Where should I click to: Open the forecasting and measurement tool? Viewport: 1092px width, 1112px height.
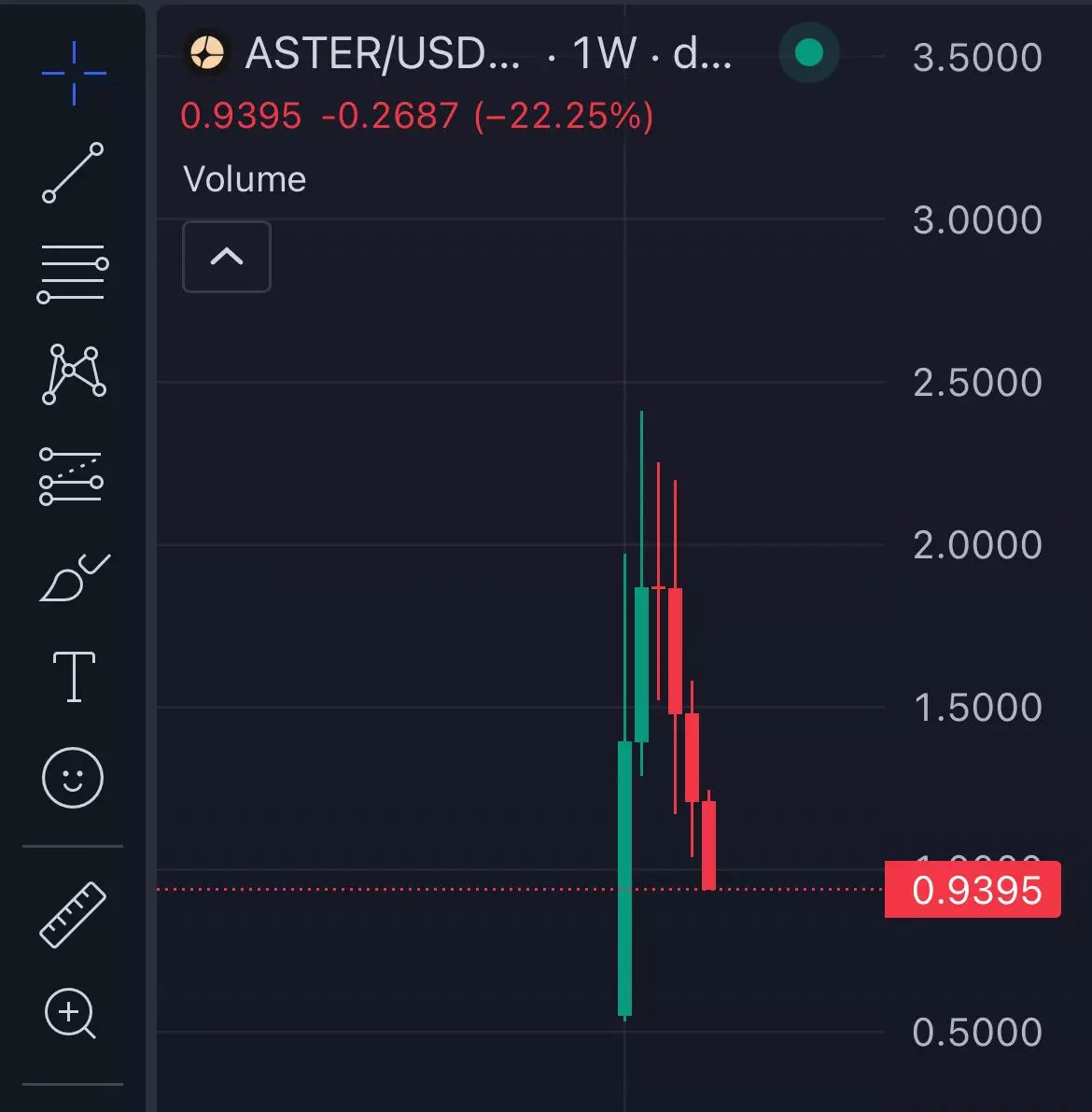[72, 476]
